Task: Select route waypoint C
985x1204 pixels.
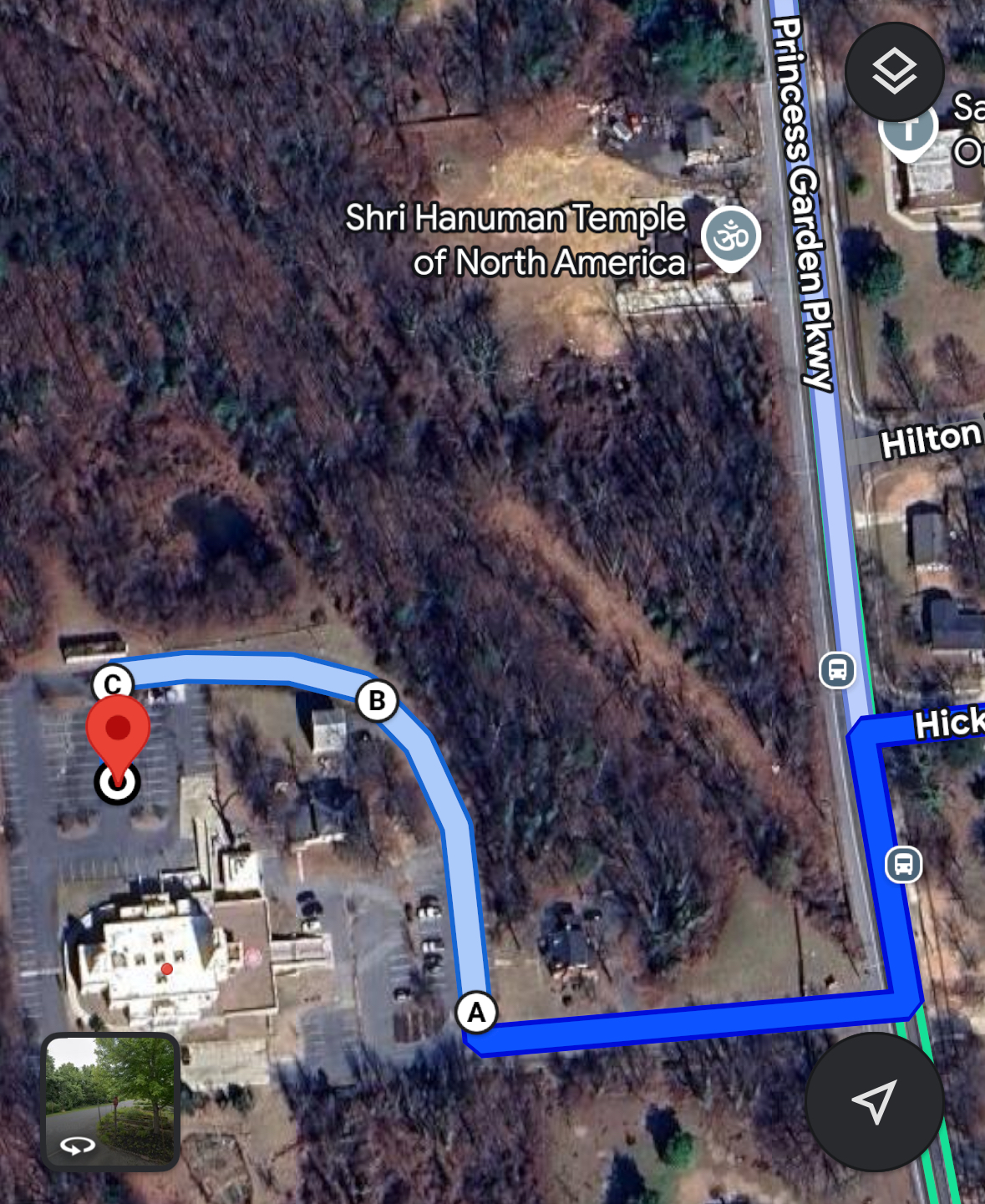Action: coord(113,683)
